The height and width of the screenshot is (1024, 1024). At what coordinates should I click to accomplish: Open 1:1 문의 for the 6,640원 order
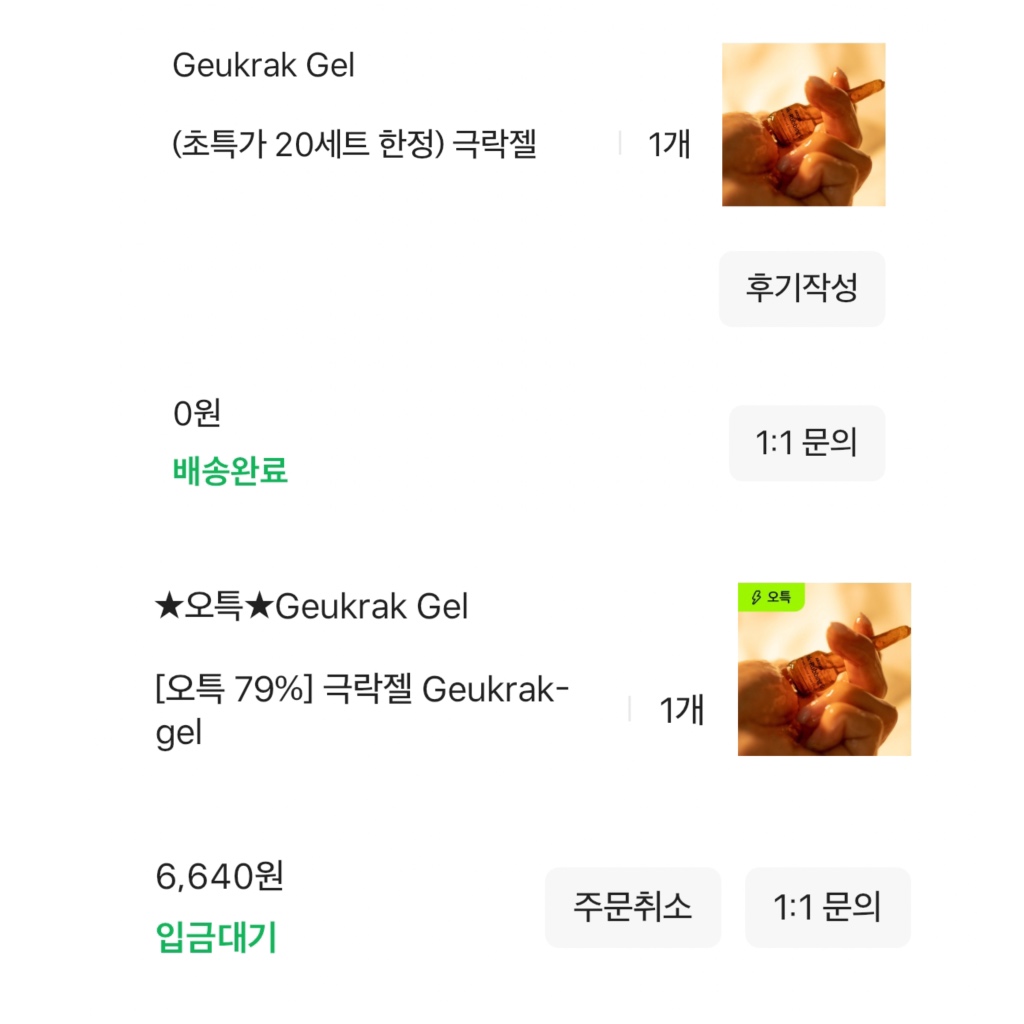[x=827, y=907]
